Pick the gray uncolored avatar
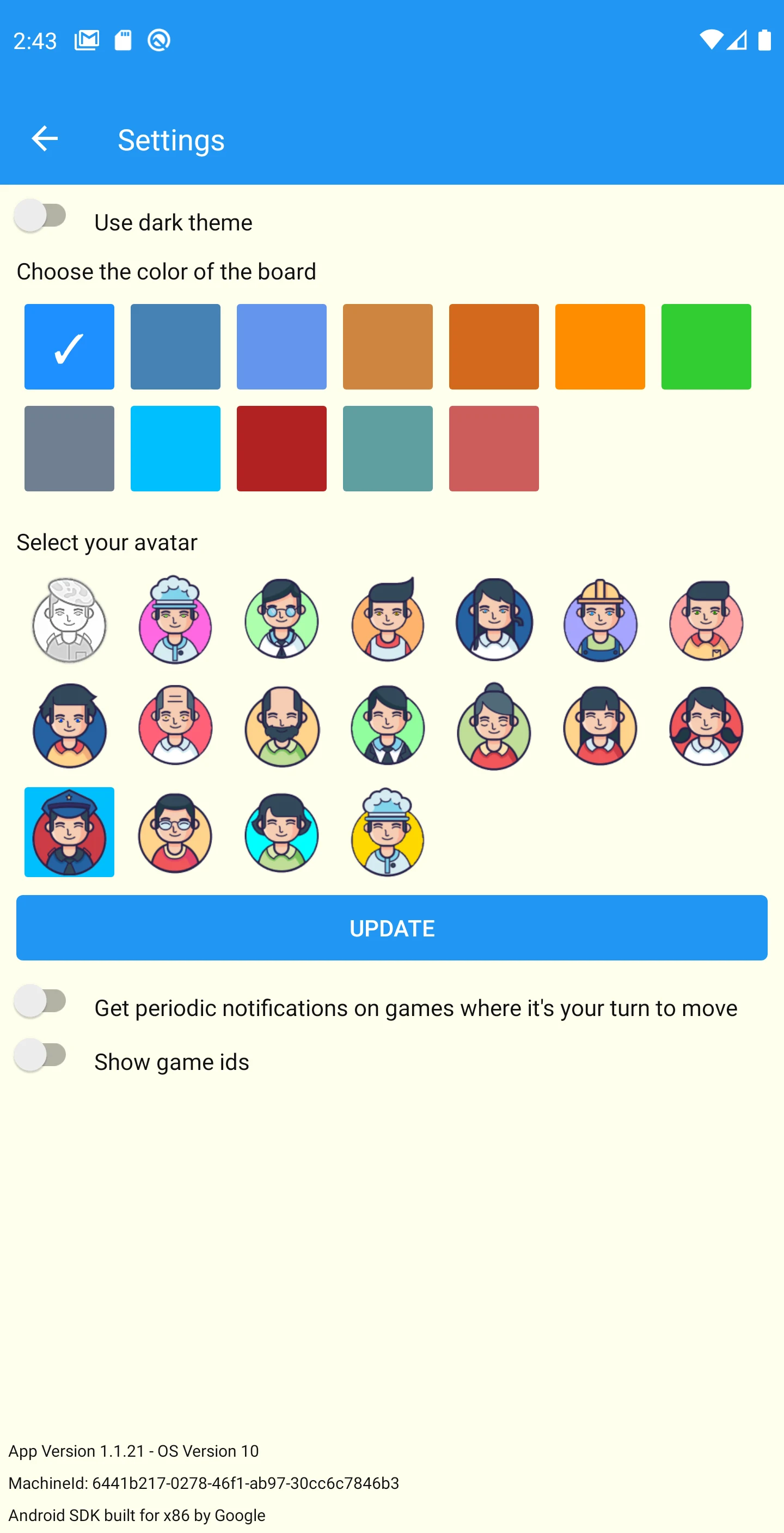The image size is (784, 1533). coord(69,620)
